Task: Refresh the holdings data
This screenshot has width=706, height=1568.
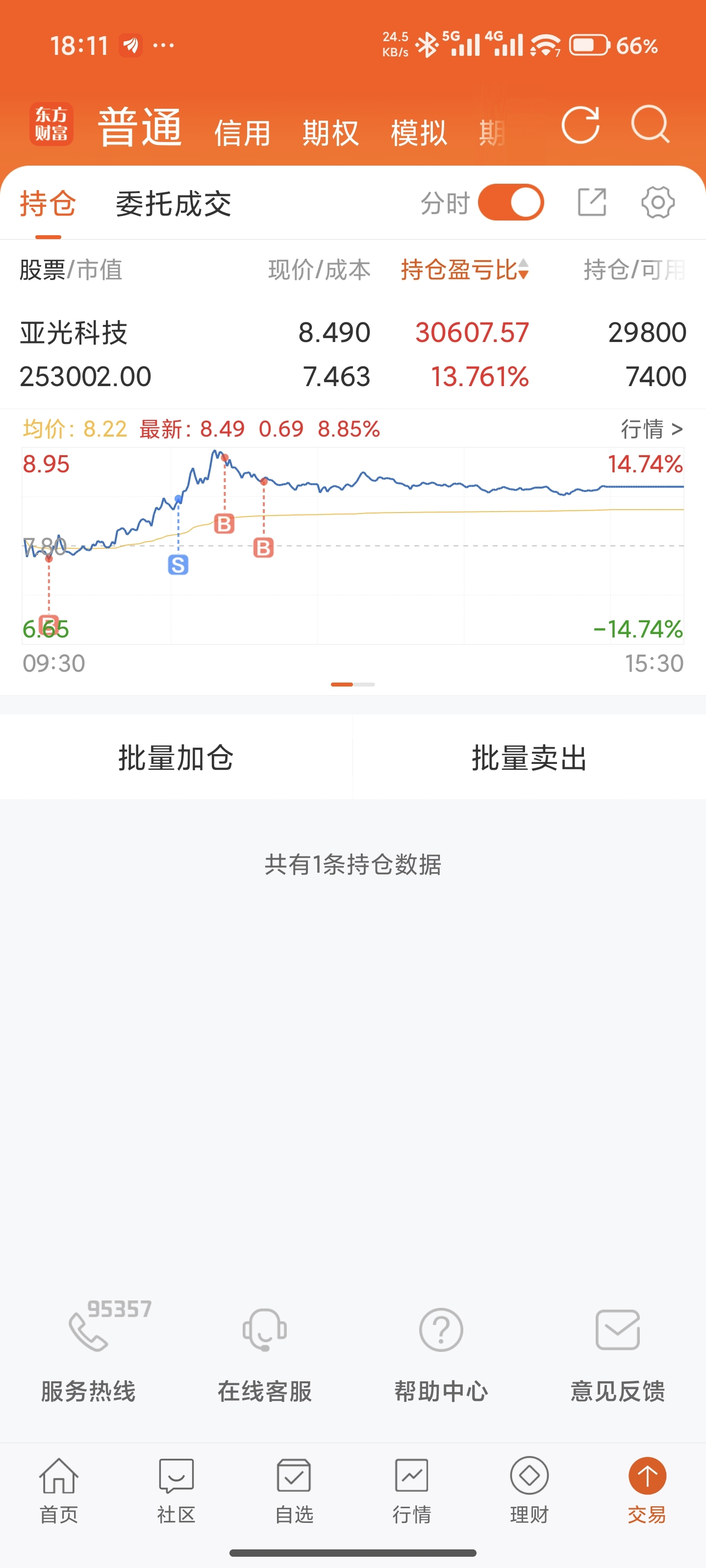Action: (x=580, y=125)
